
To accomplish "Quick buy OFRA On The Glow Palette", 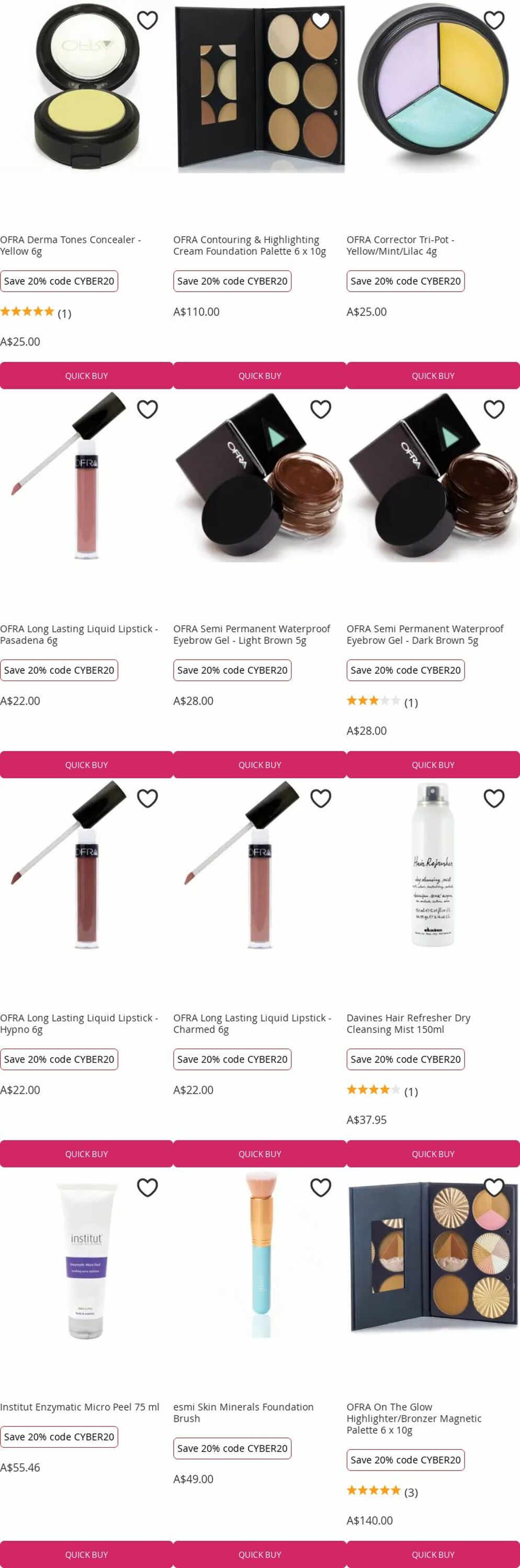I will tap(433, 1554).
